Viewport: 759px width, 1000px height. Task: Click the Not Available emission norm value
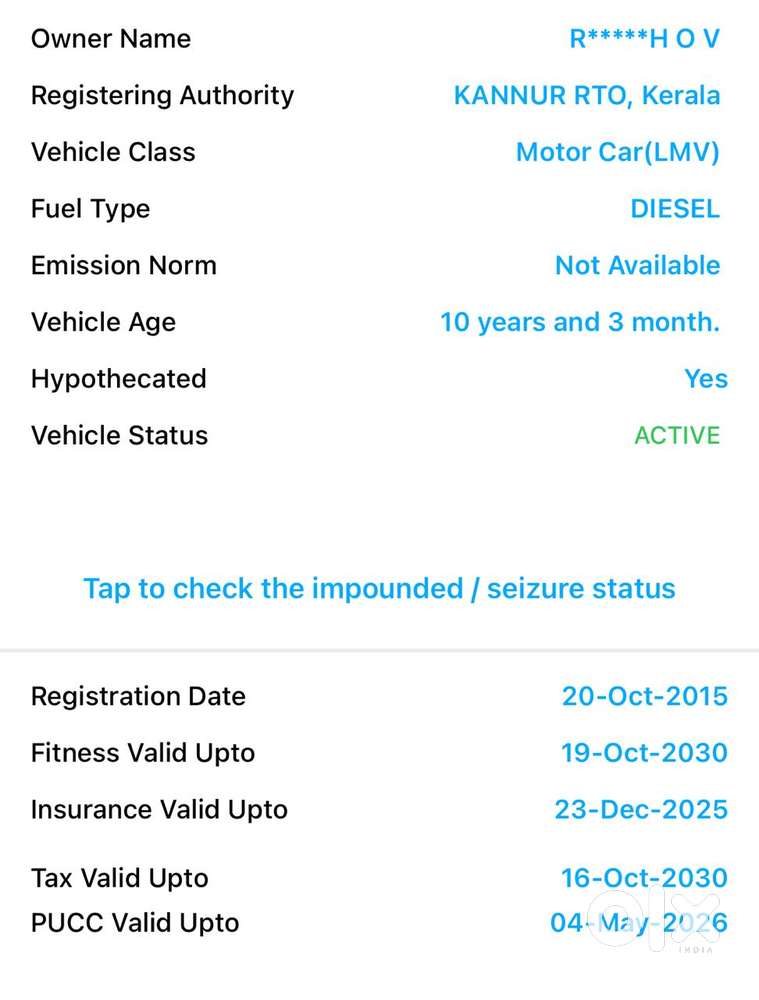point(638,265)
